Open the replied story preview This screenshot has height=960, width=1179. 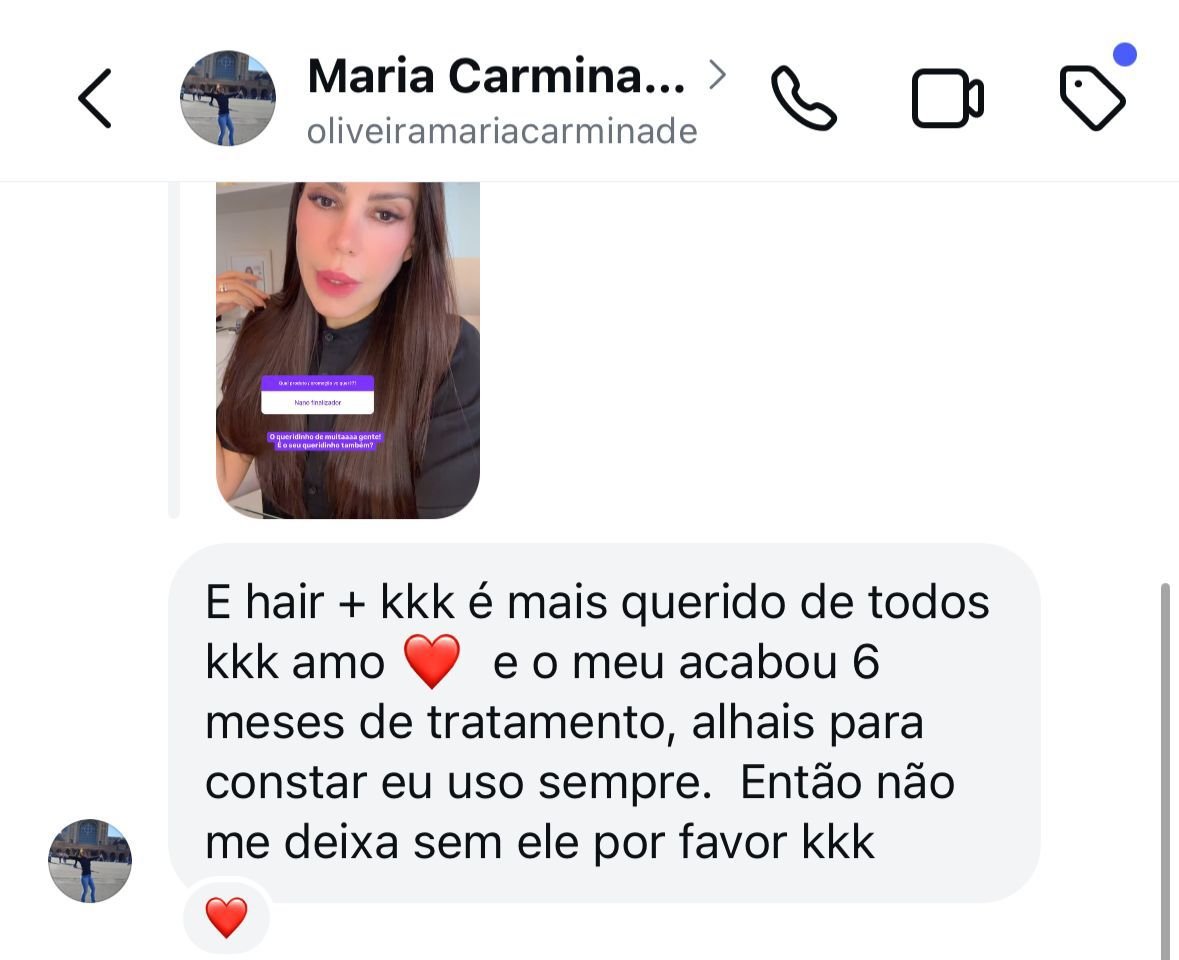click(347, 349)
